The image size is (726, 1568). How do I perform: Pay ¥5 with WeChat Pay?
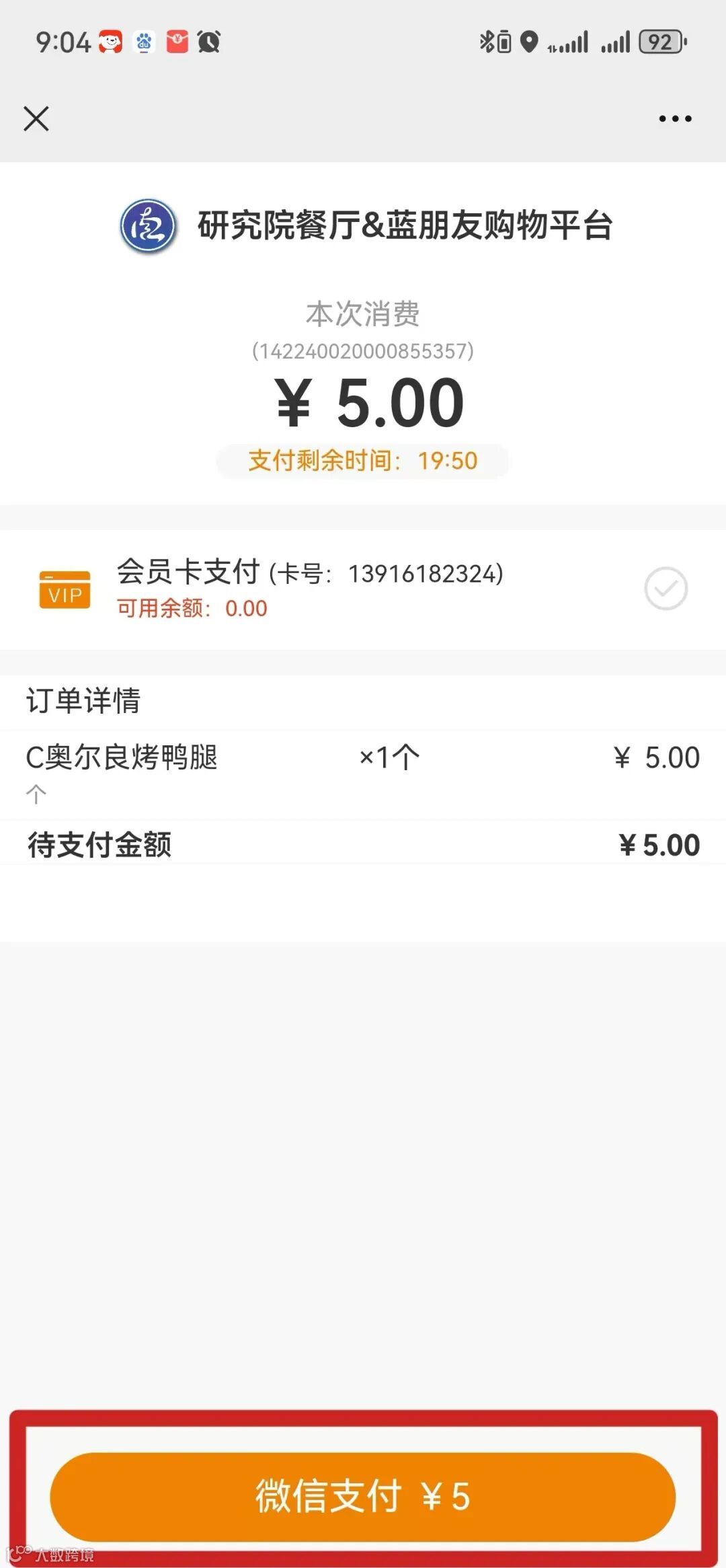363,1496
